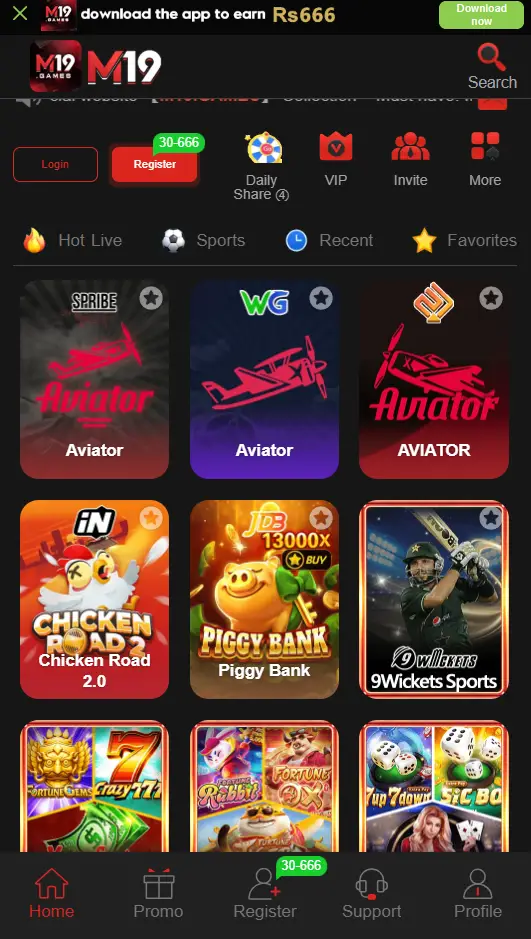Open the VIP section
This screenshot has height=939, width=531.
[336, 160]
